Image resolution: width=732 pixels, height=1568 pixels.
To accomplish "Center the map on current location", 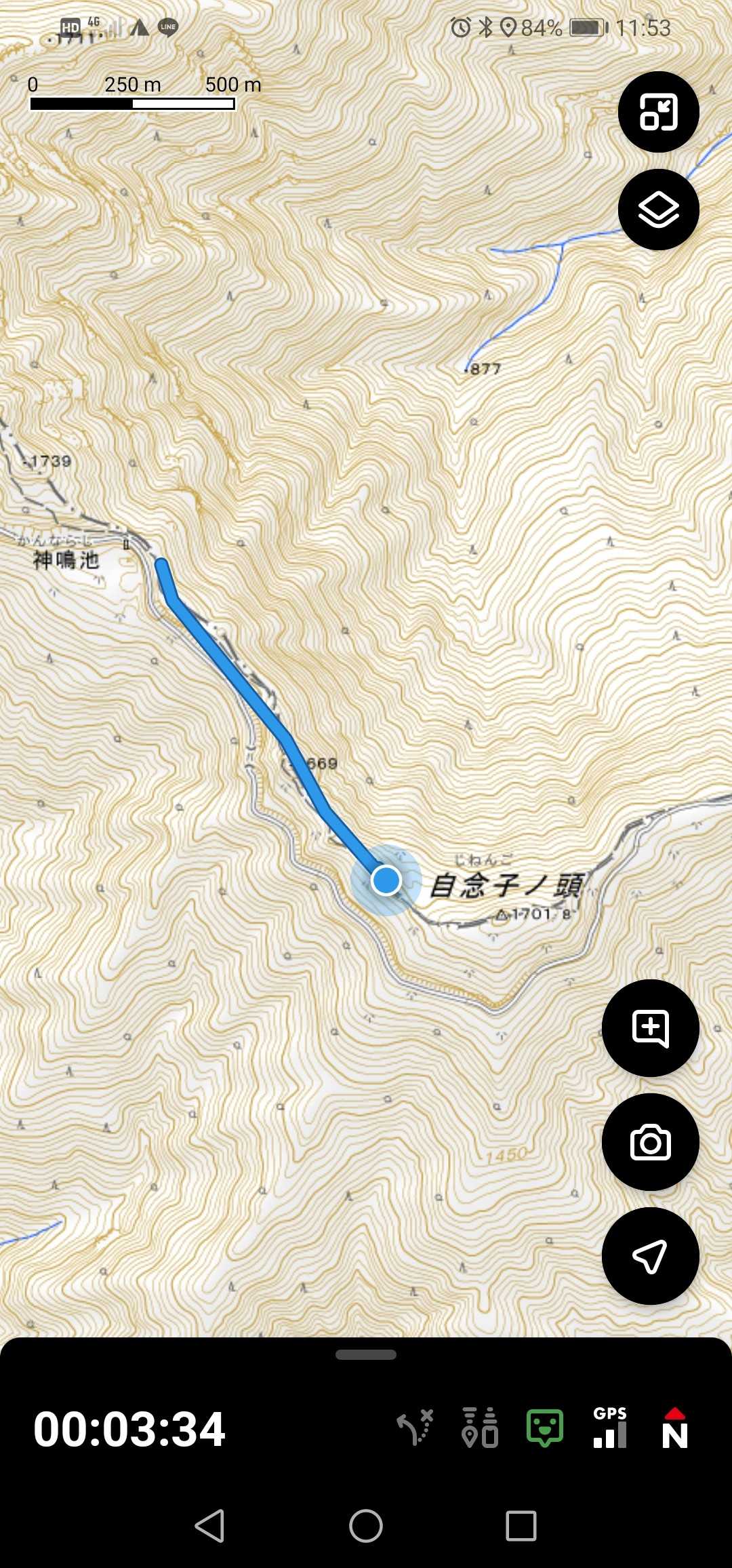I will [650, 1256].
